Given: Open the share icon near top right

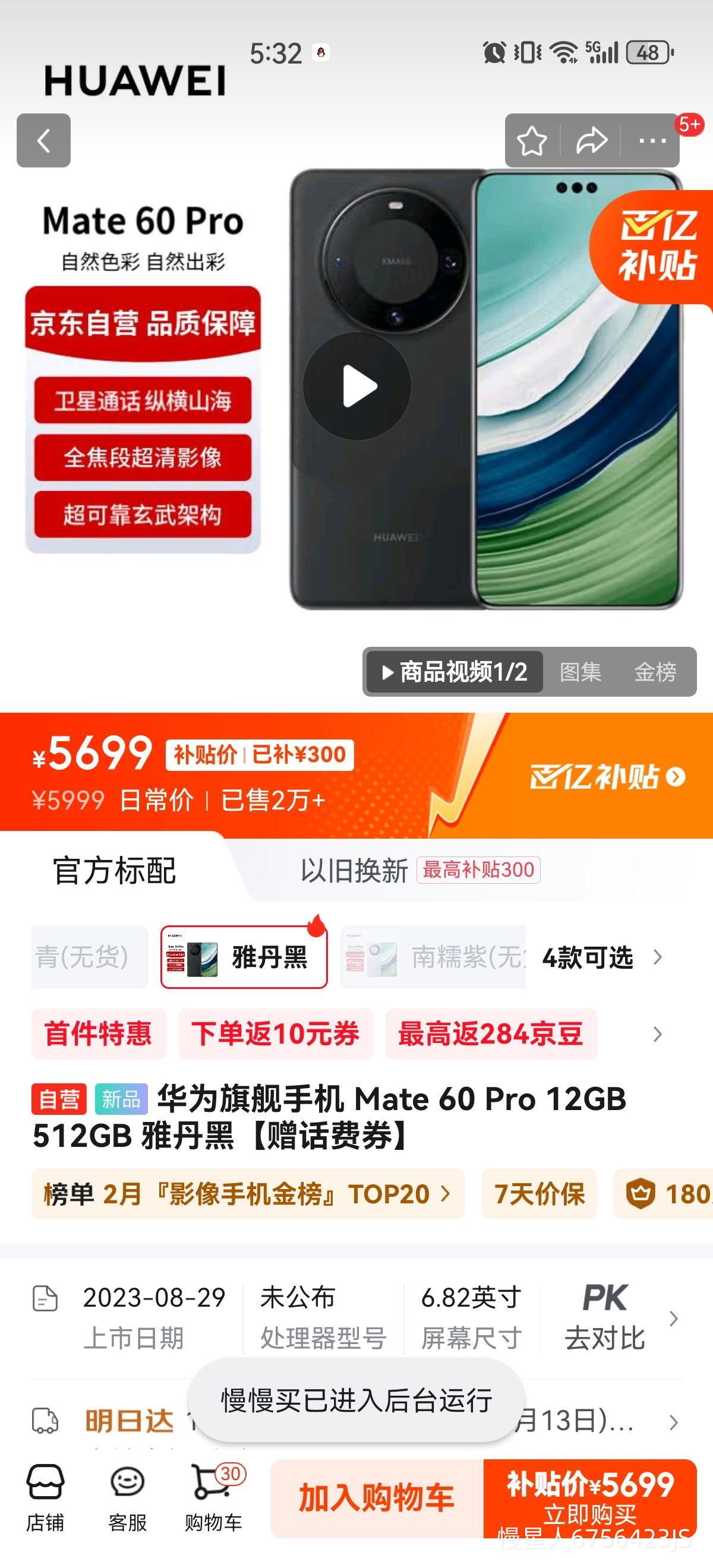Looking at the screenshot, I should tap(592, 141).
